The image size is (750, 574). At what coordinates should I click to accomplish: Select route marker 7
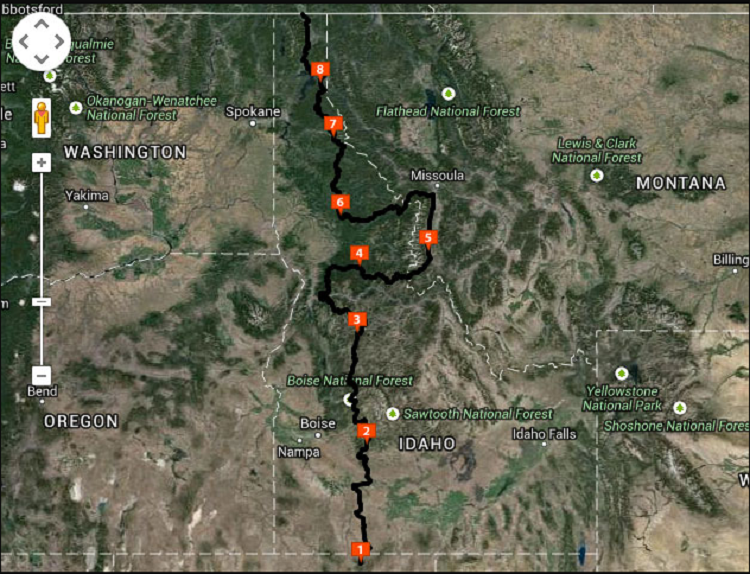click(333, 124)
